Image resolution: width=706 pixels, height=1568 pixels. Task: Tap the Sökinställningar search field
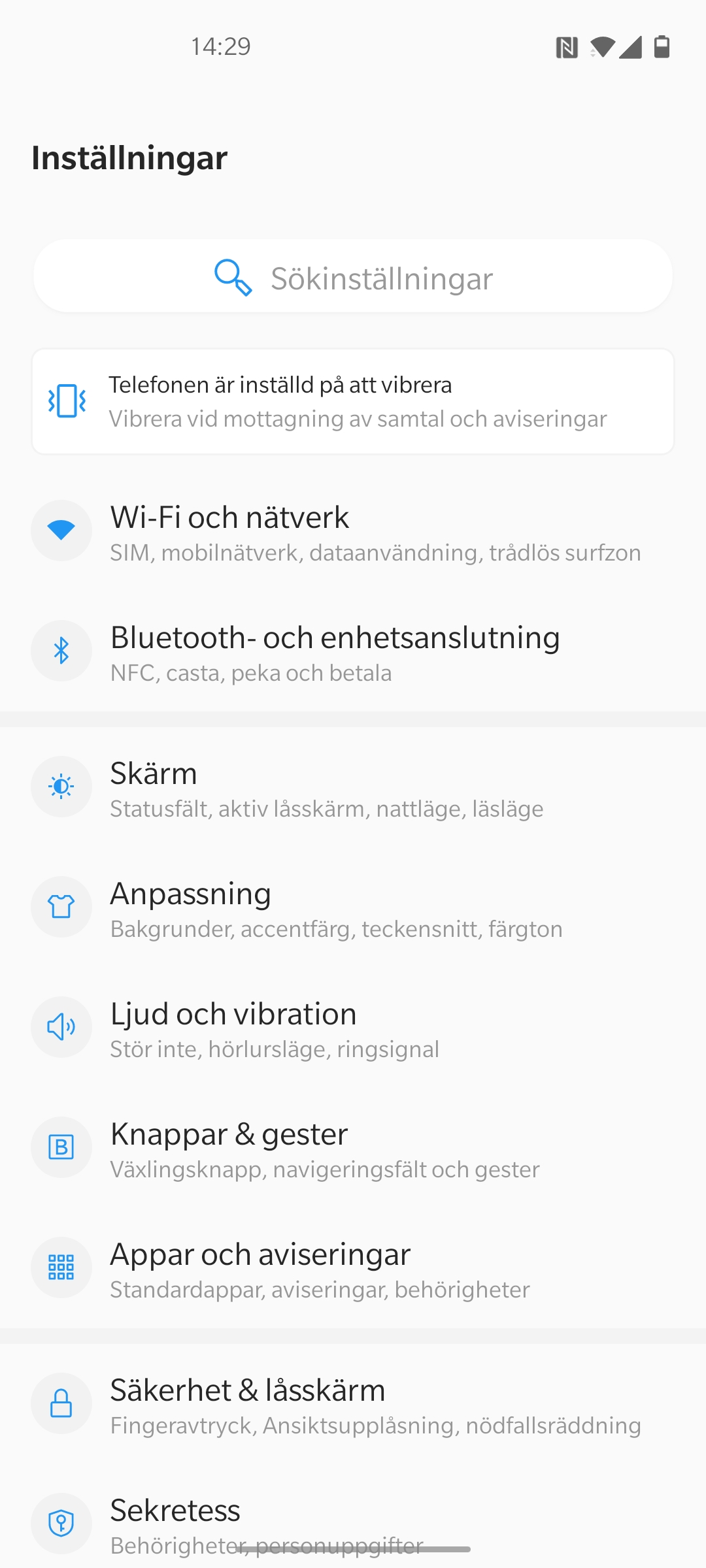[x=353, y=277]
